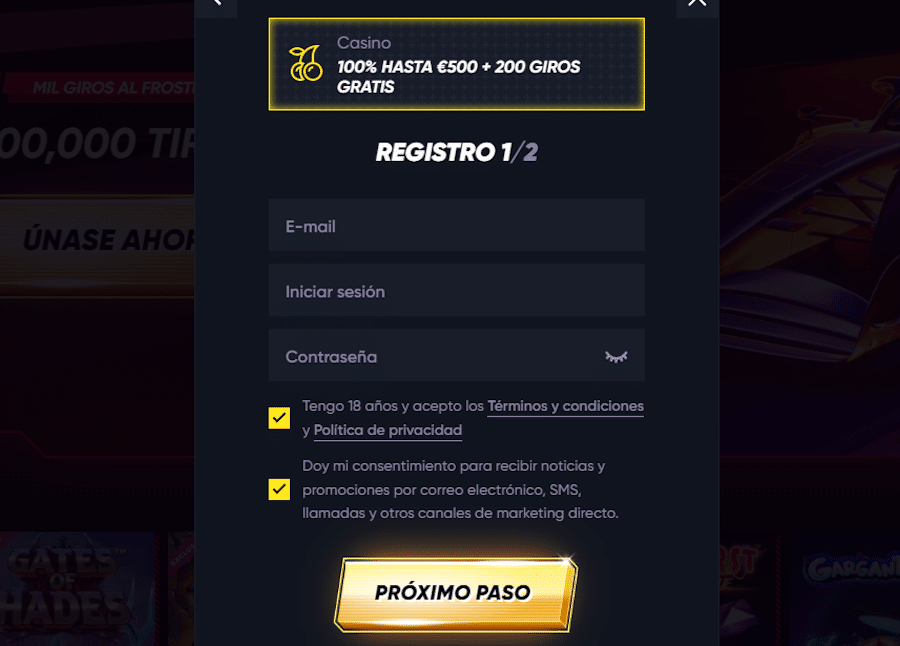Go back with the arrow icon
The image size is (900, 646).
[216, 3]
